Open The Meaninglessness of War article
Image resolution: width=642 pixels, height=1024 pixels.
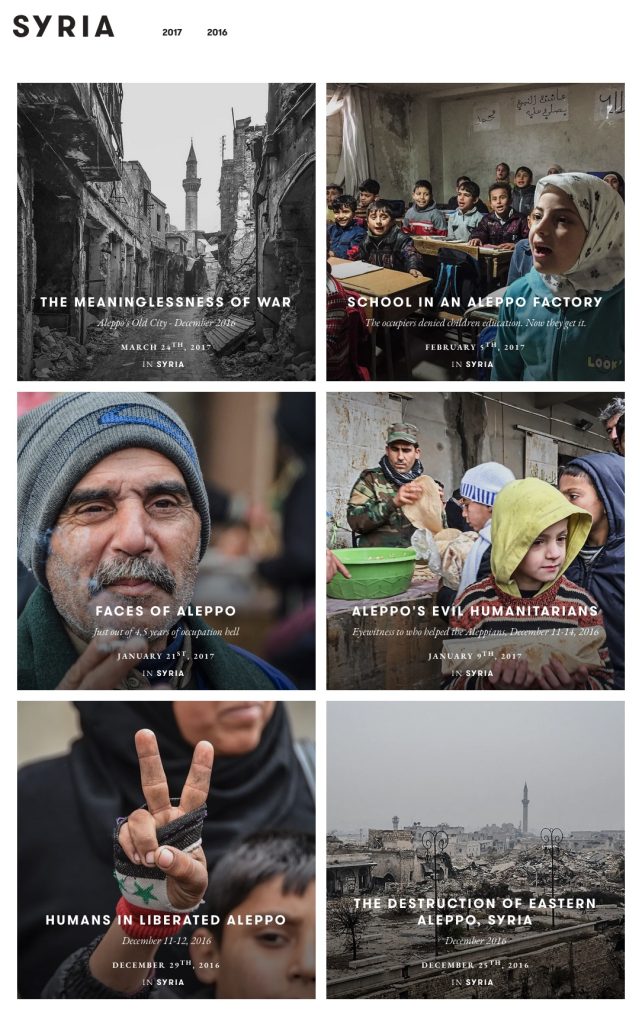[x=166, y=301]
